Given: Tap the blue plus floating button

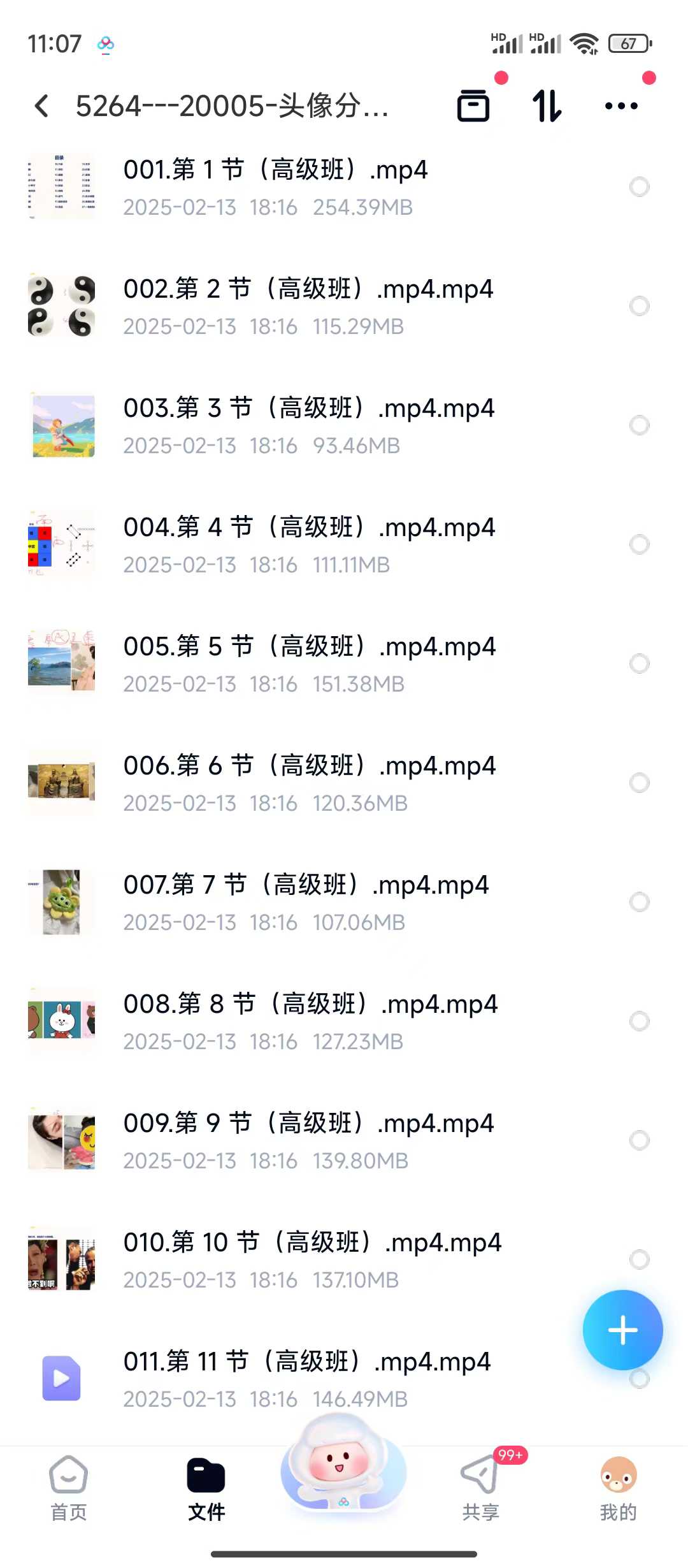Looking at the screenshot, I should point(622,1330).
